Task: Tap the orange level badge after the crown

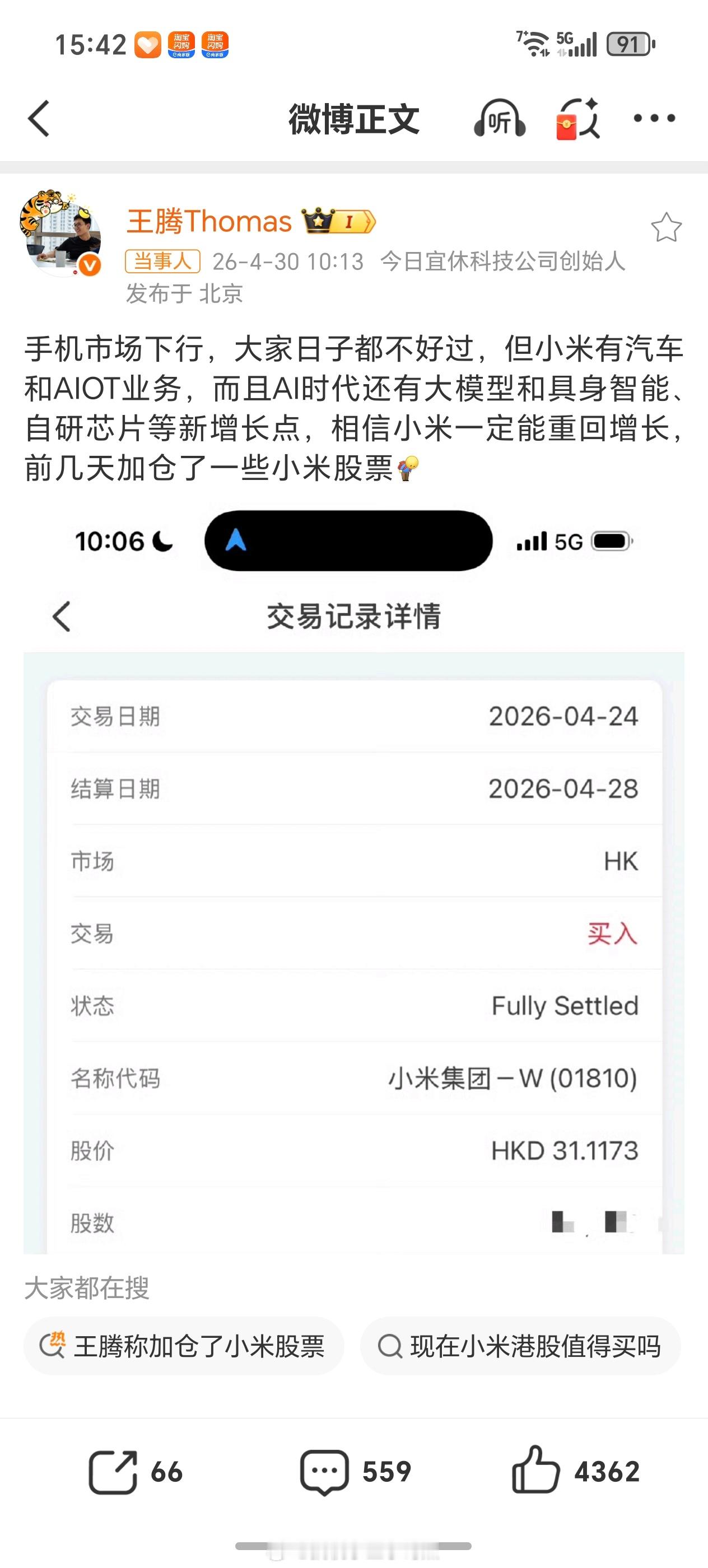Action: pos(351,223)
